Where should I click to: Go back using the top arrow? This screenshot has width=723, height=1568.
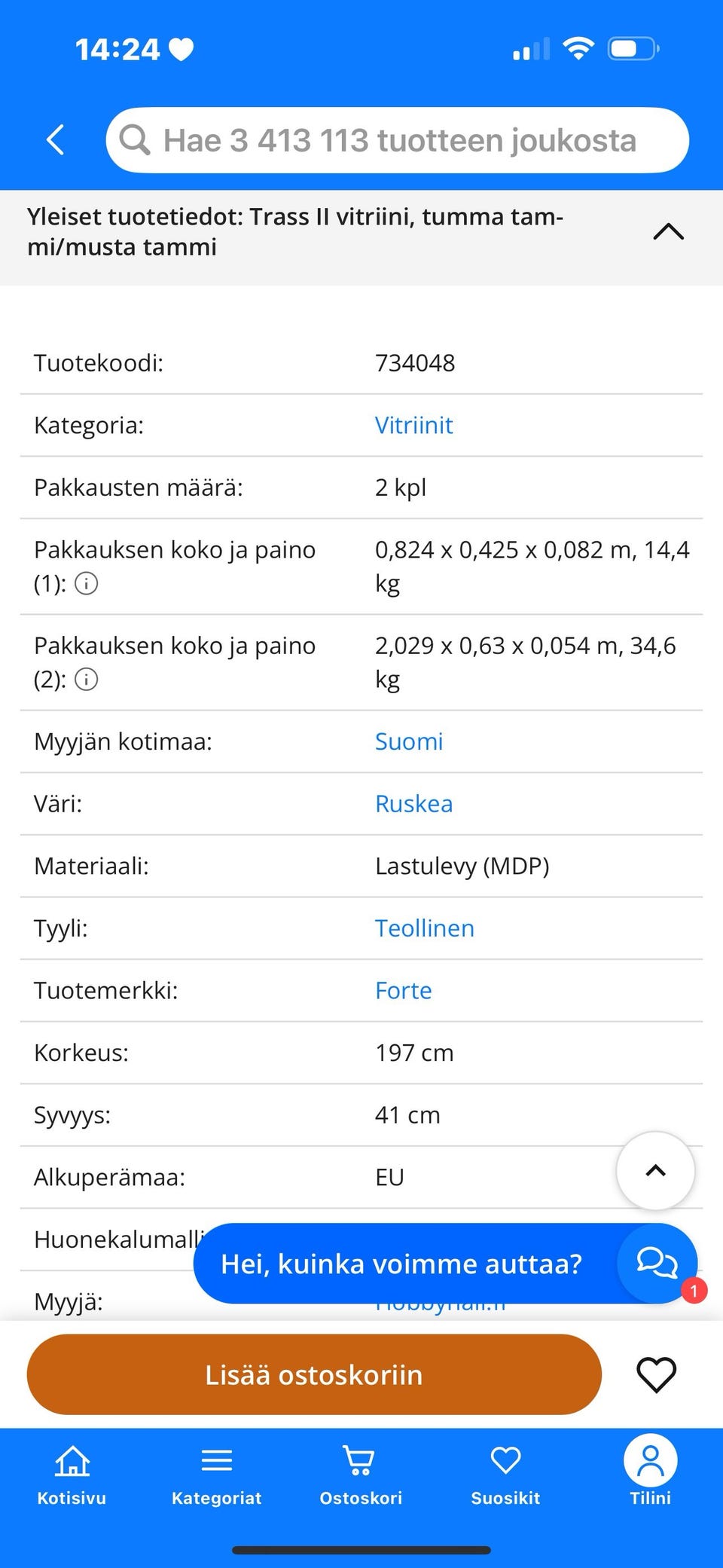point(56,140)
